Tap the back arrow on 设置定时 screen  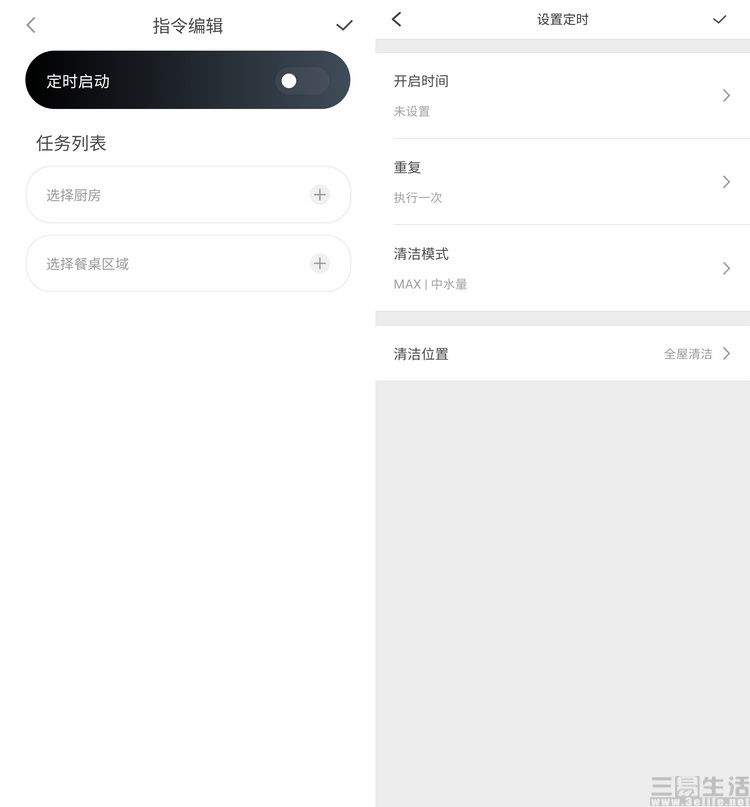[396, 19]
